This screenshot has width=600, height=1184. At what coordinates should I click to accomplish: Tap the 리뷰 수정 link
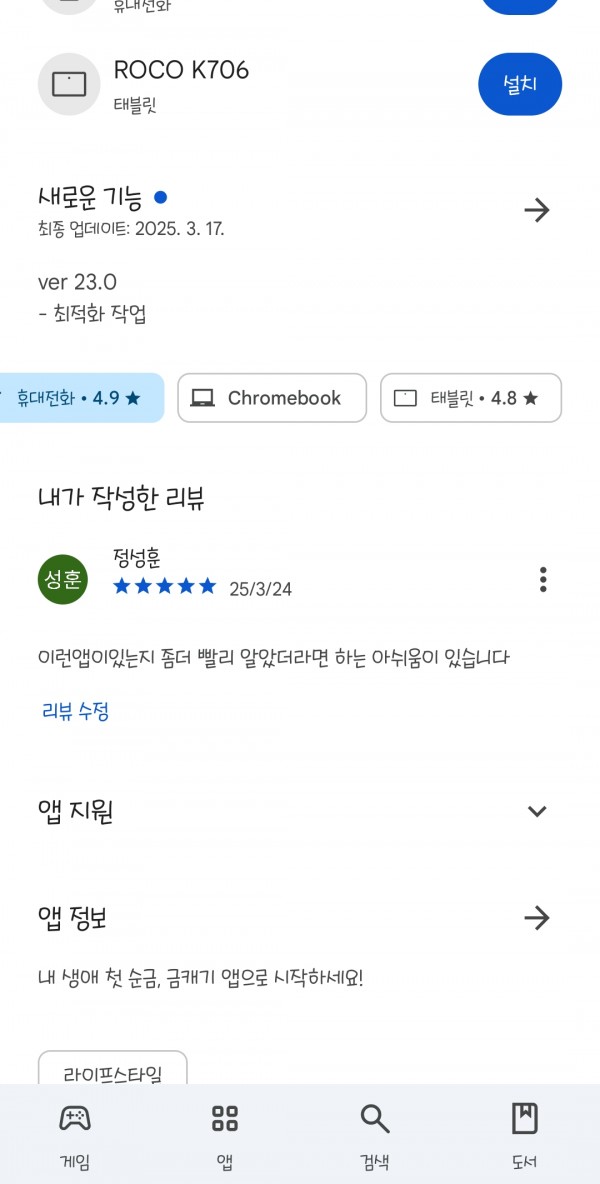(75, 711)
